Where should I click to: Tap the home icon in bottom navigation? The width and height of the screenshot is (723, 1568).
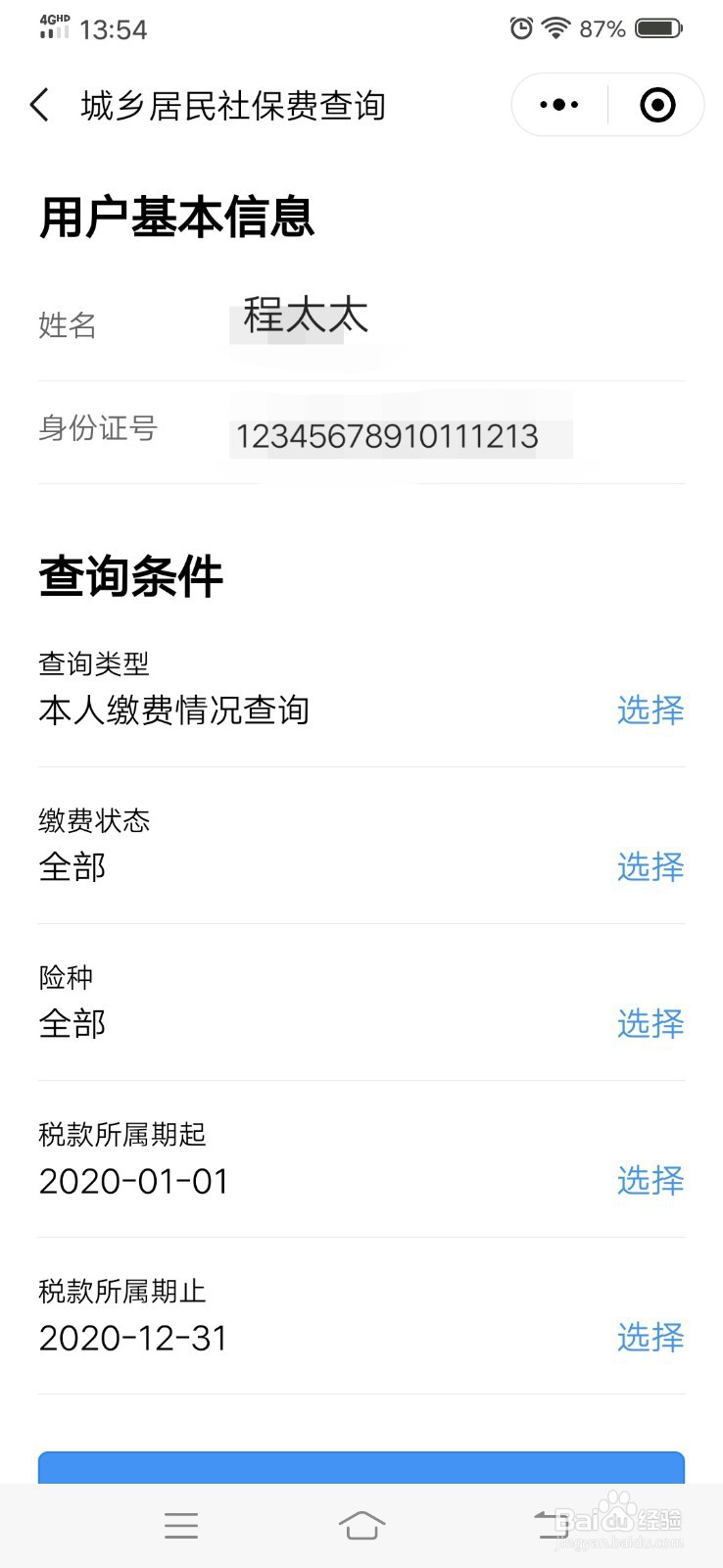(x=361, y=1525)
